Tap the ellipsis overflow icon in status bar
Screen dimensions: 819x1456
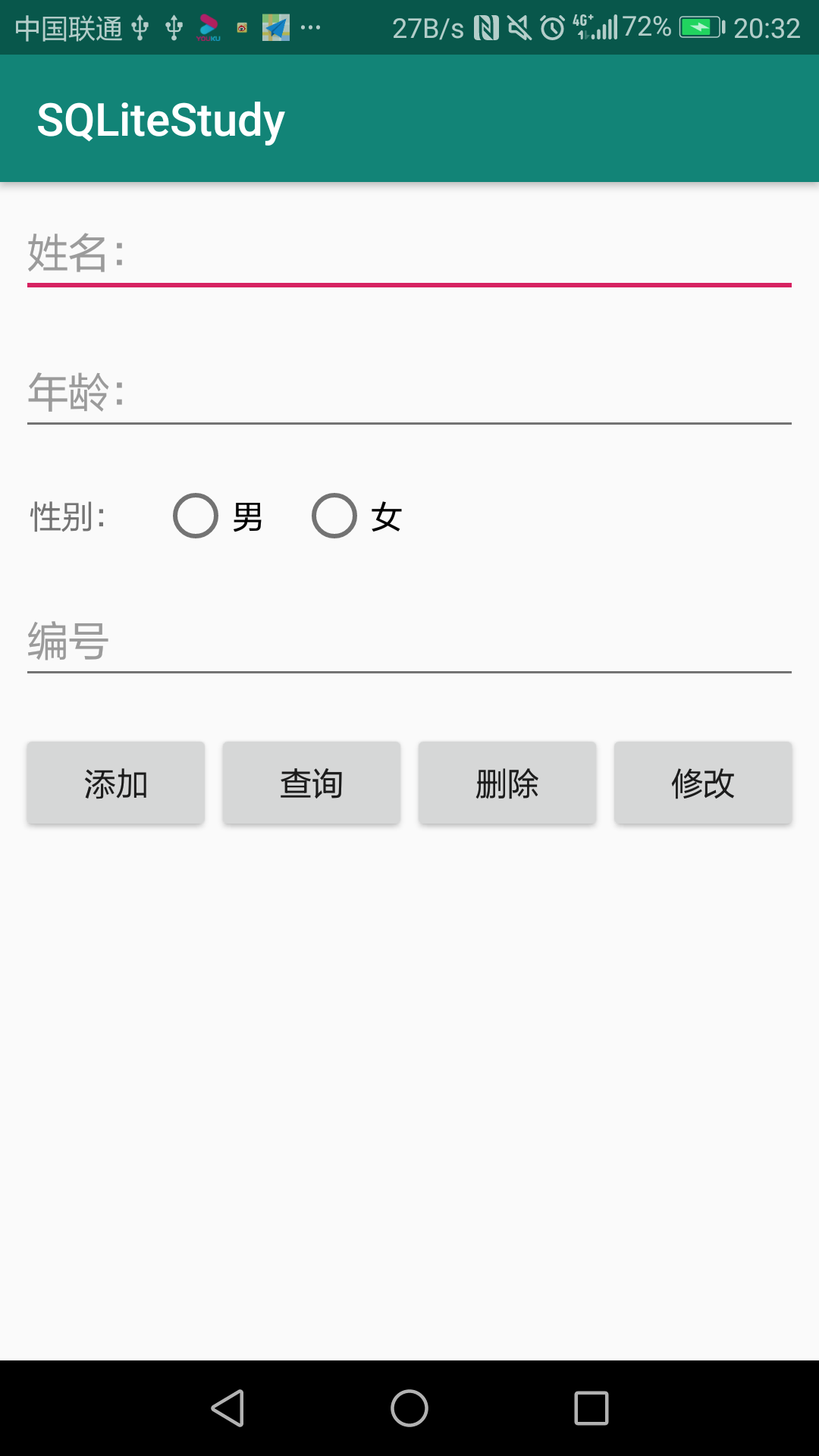312,27
